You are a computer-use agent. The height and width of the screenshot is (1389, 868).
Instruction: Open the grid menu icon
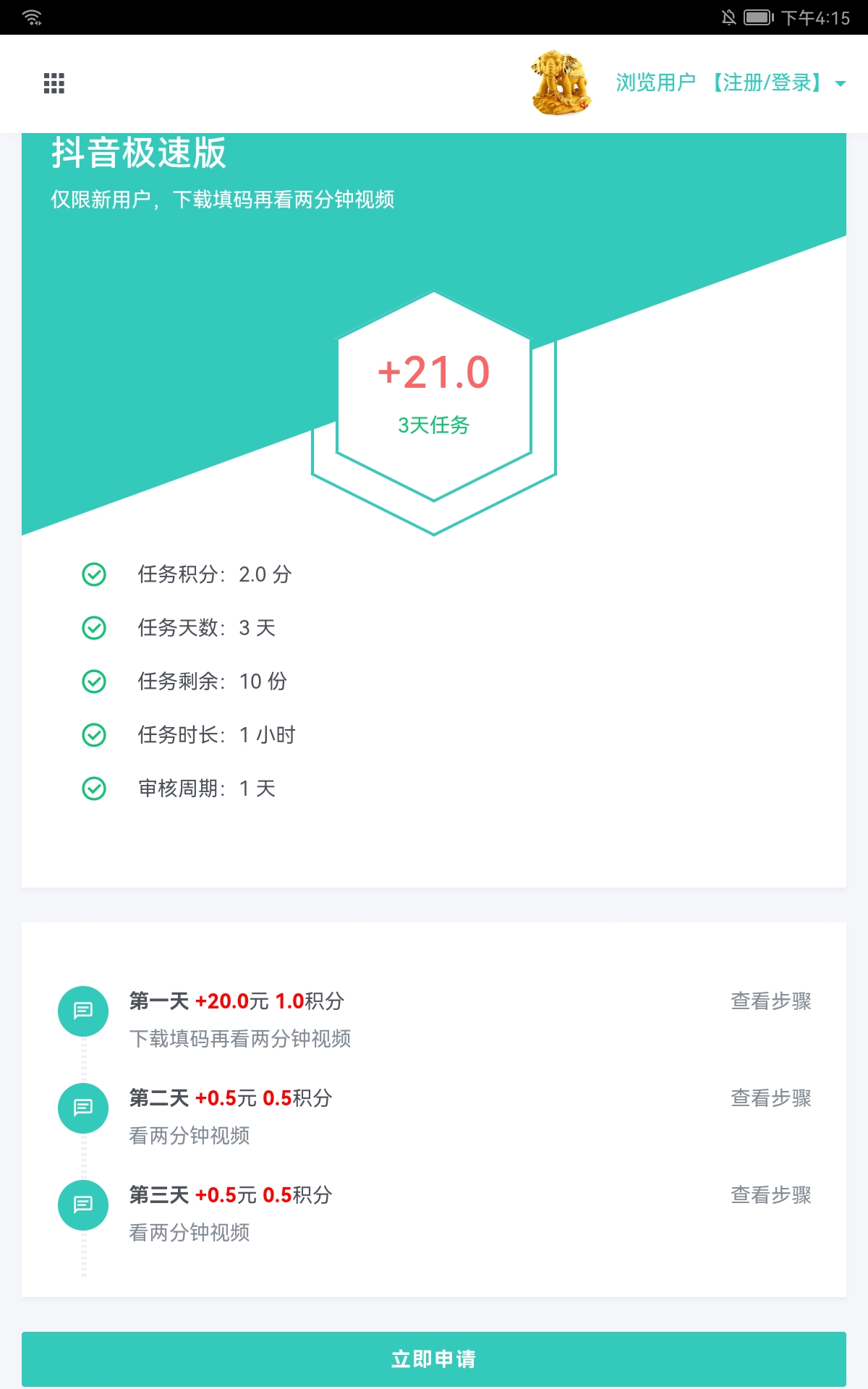pyautogui.click(x=54, y=83)
